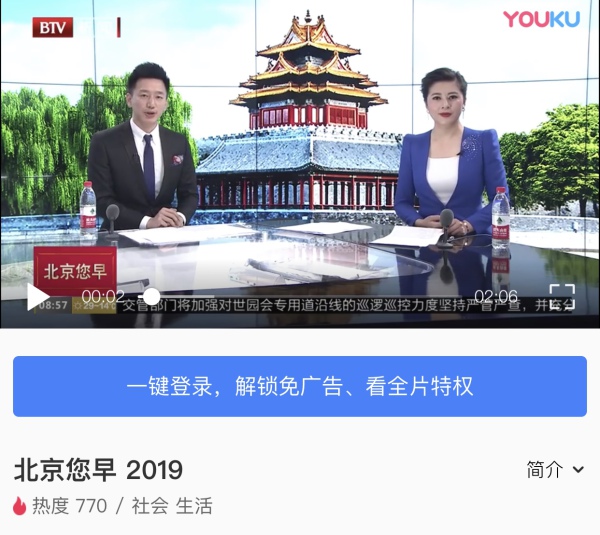Tap the video progress slider handle

pos(151,296)
